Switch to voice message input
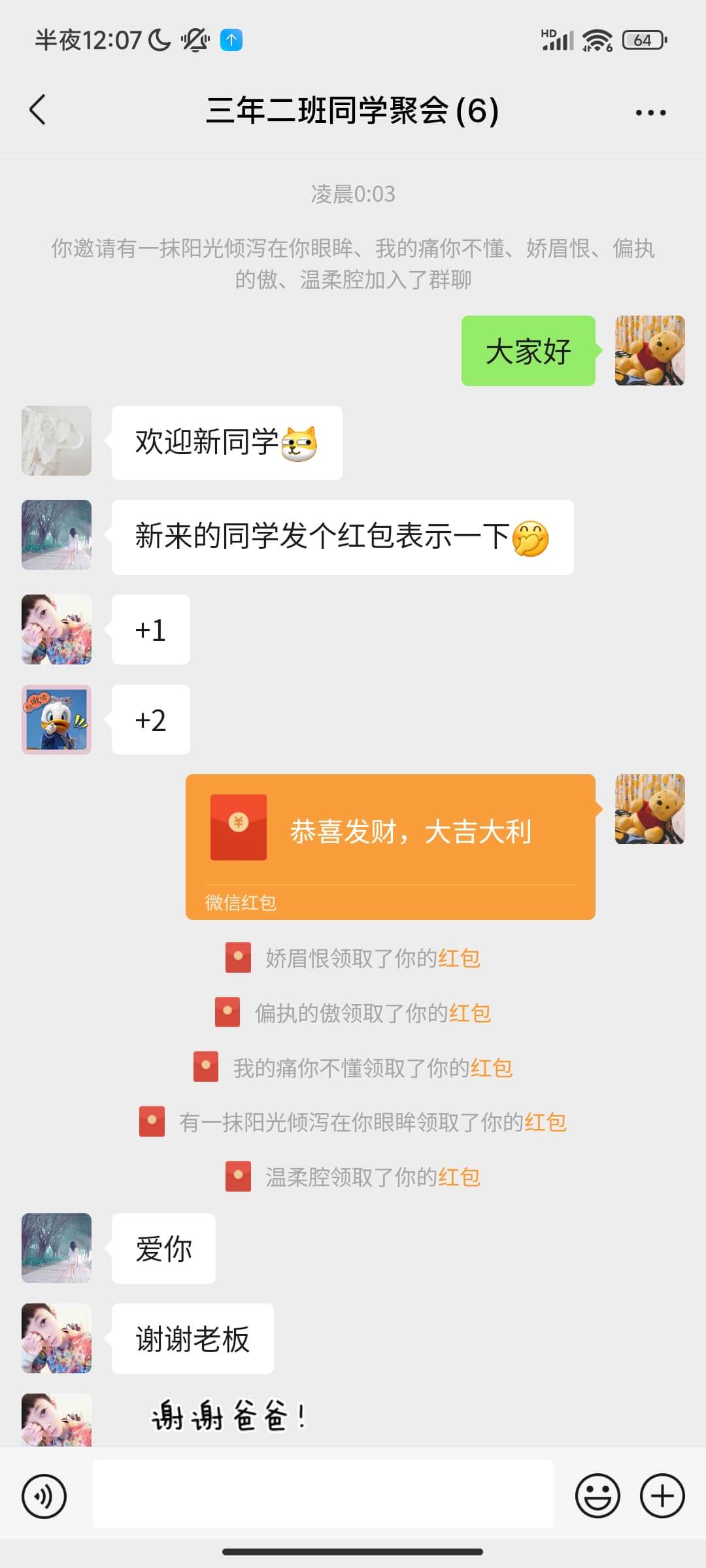This screenshot has width=706, height=1568. (44, 1495)
